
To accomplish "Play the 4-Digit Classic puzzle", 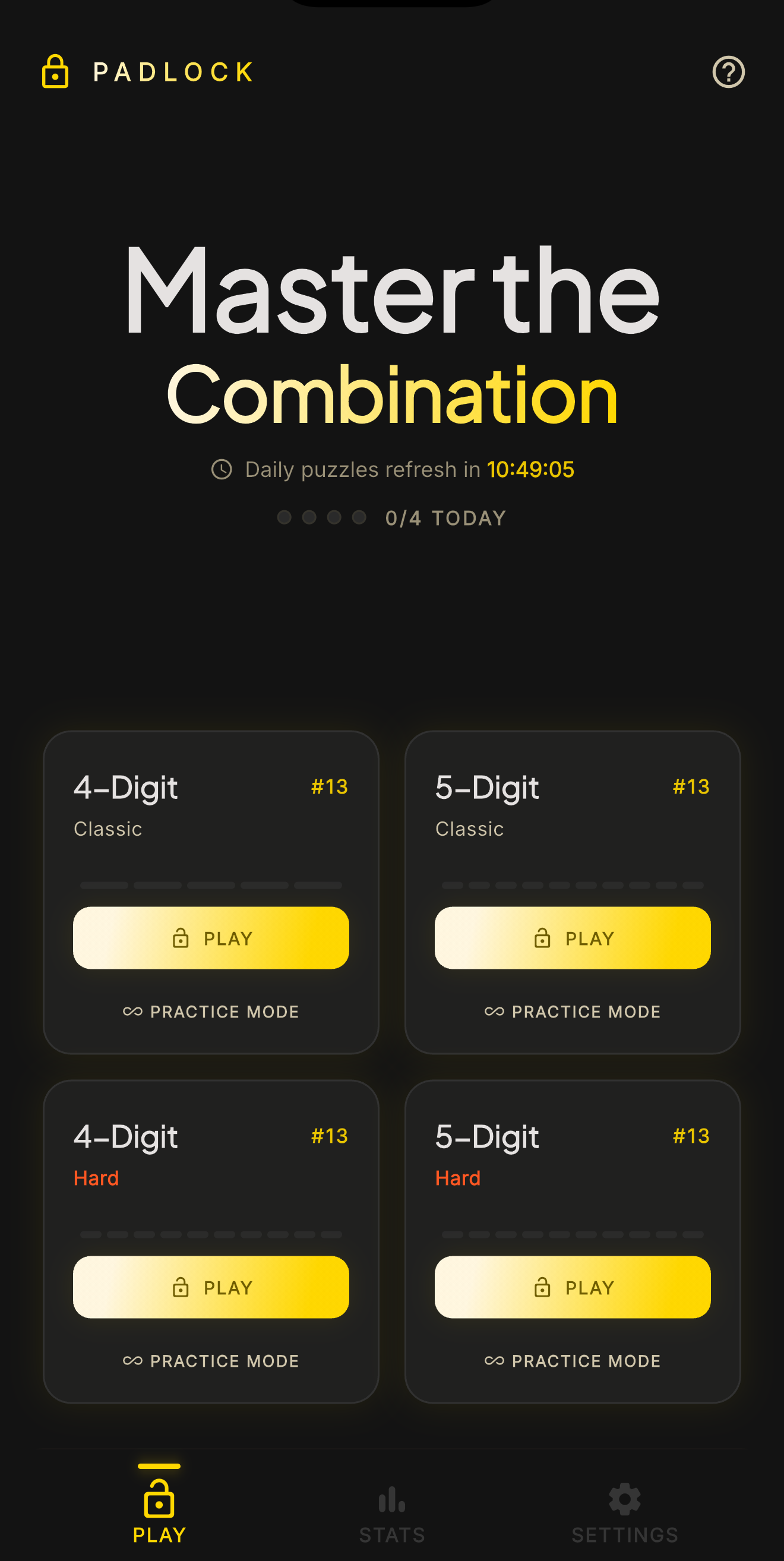I will pos(211,937).
